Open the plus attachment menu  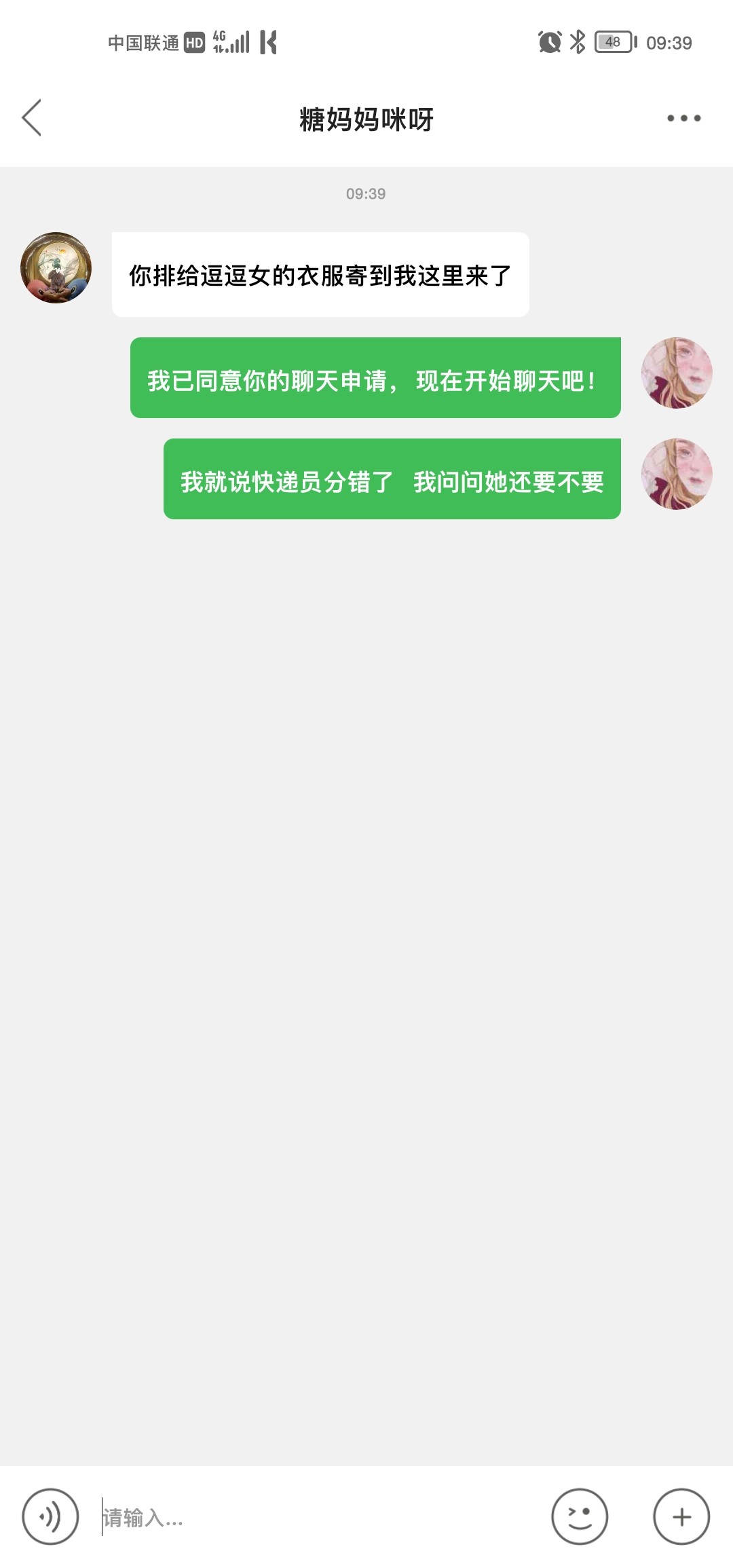point(681,1516)
